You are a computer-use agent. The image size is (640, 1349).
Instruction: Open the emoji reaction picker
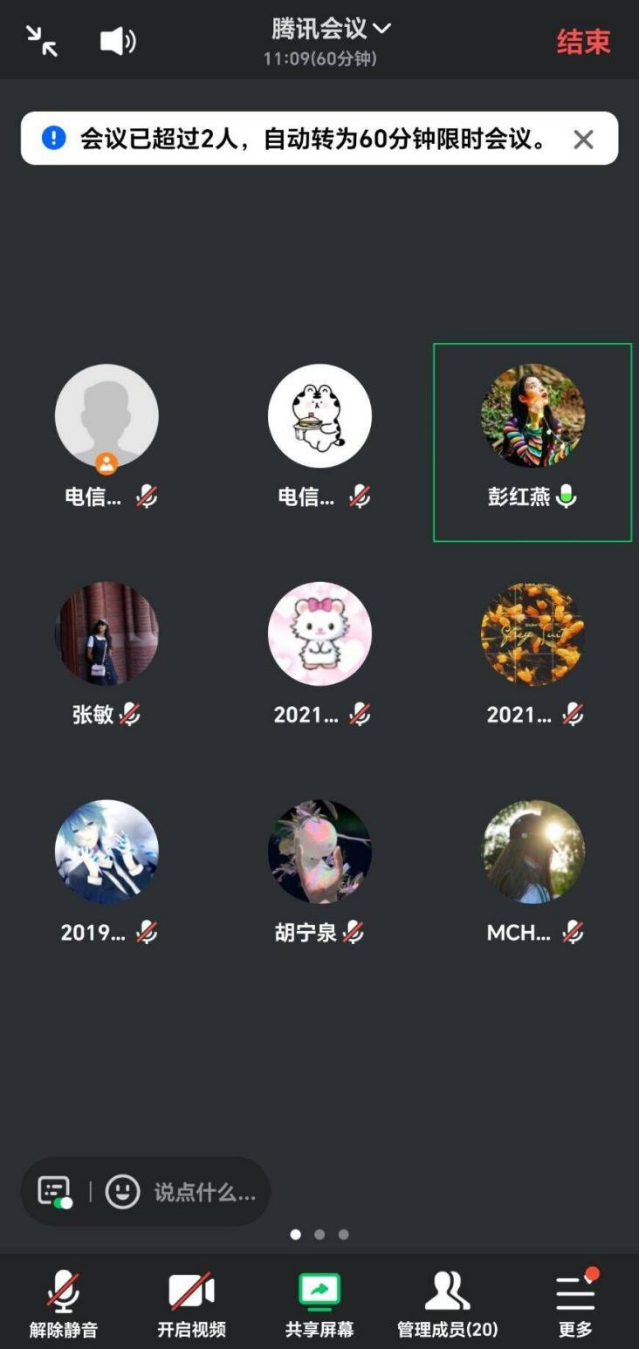(122, 1191)
